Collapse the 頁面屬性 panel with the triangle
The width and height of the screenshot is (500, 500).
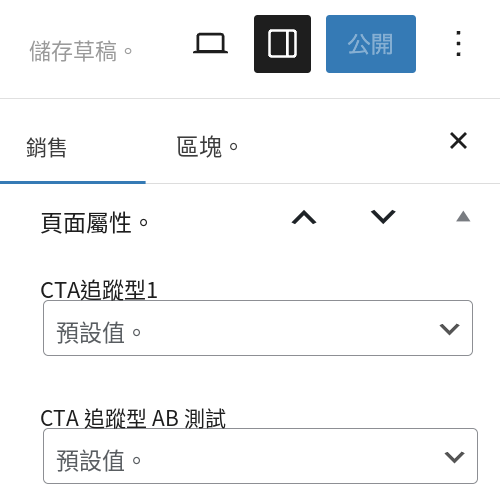(463, 217)
